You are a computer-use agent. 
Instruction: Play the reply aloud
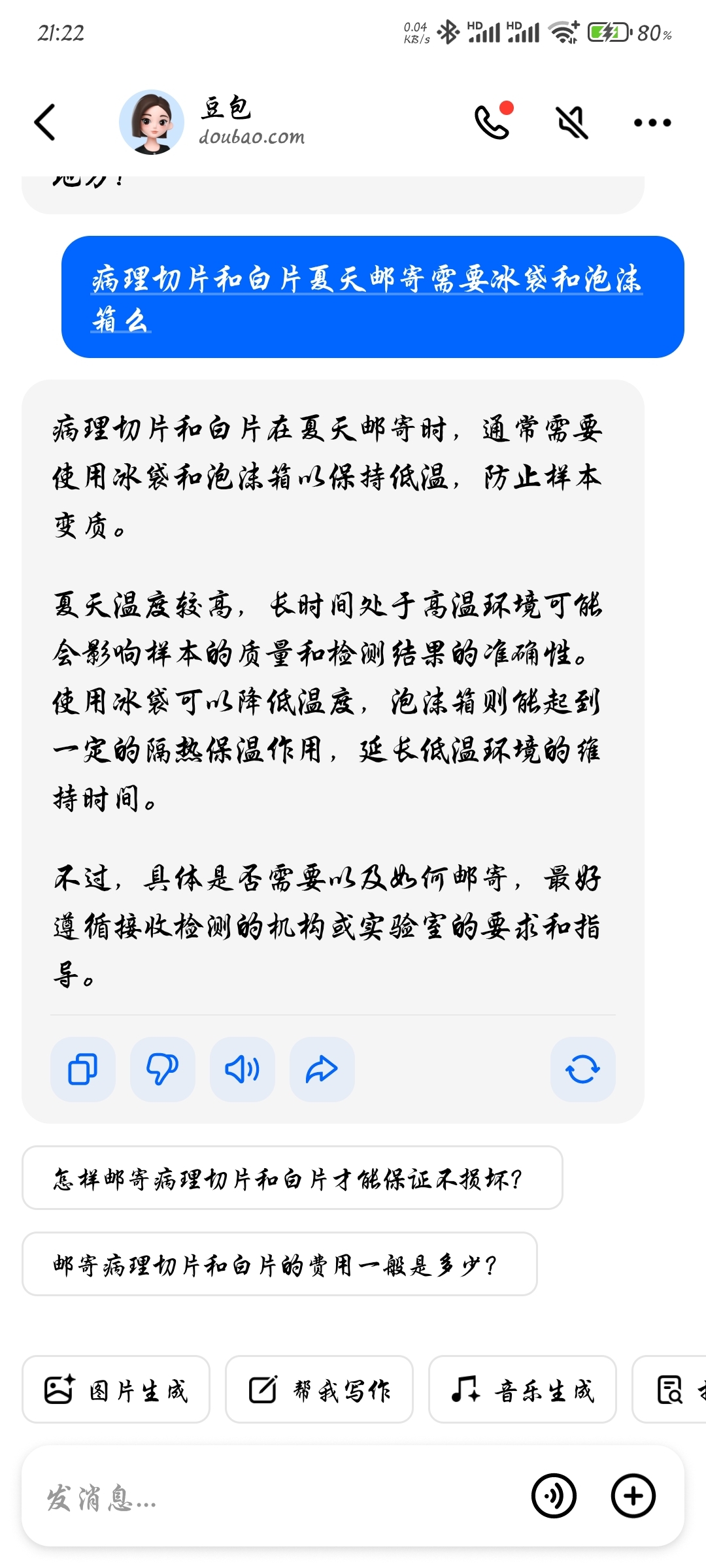click(x=243, y=1070)
